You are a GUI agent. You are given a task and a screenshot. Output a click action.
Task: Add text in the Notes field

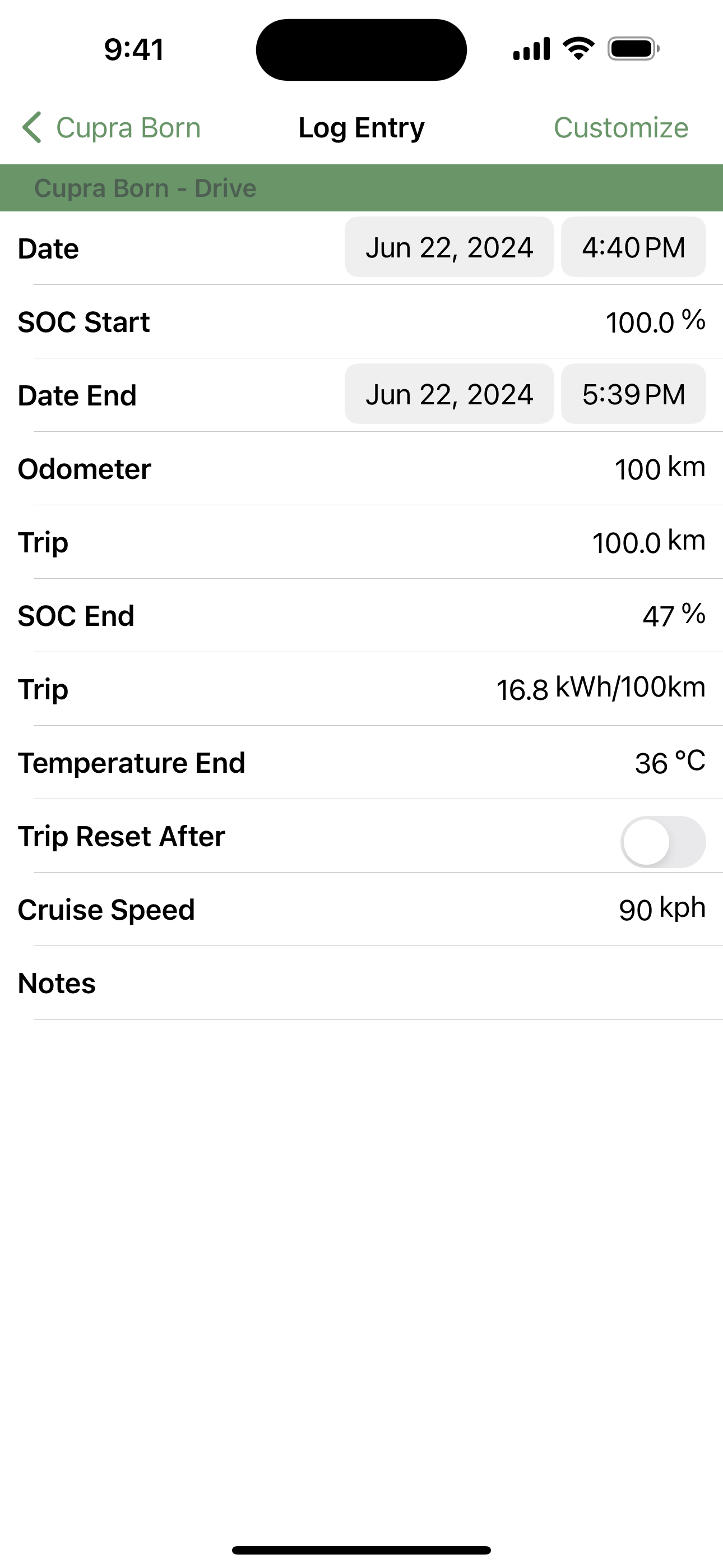361,983
